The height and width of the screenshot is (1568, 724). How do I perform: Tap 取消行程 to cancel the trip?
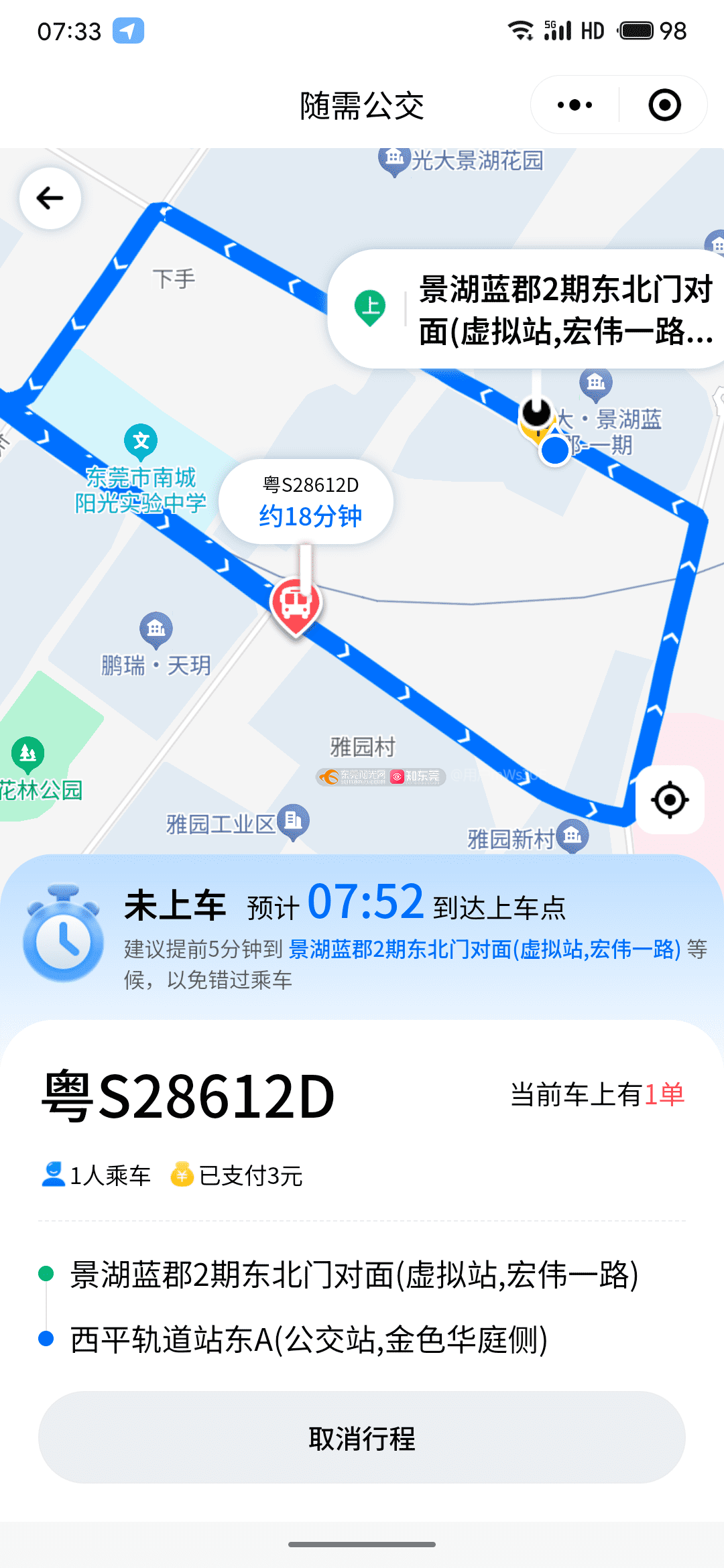362,1438
